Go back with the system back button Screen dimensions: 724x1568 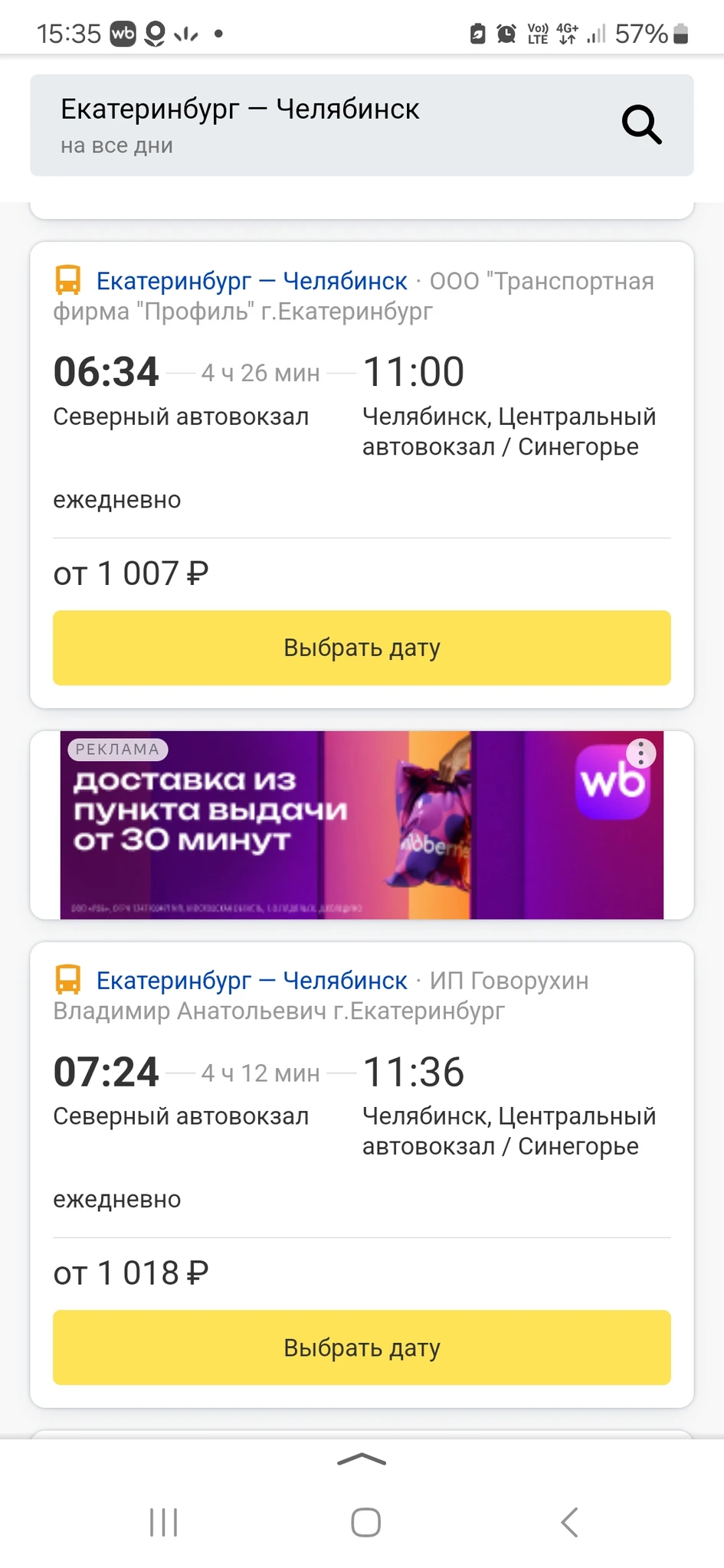coord(568,1522)
